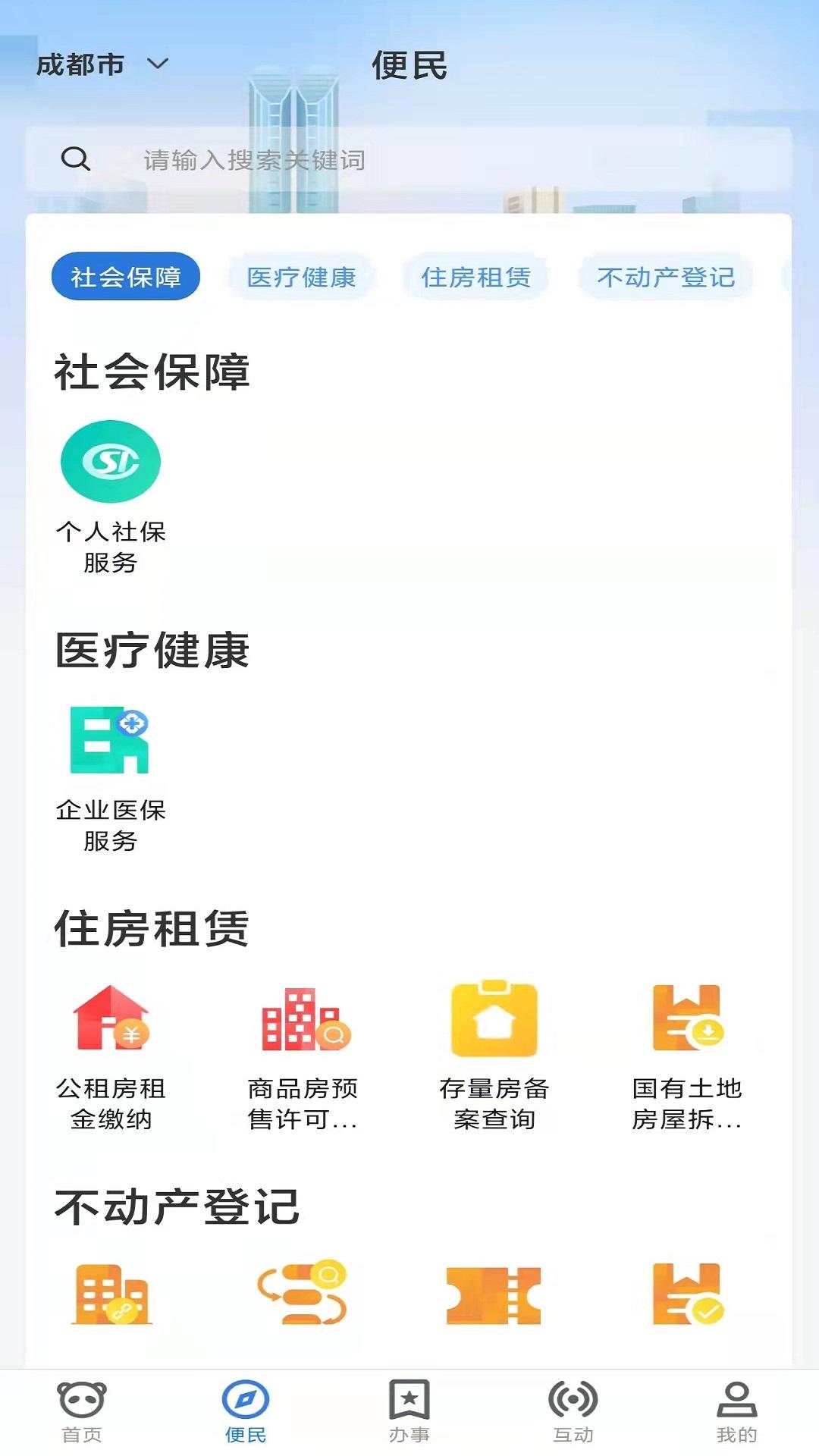Select the 社会保障 filter pill
Image resolution: width=819 pixels, height=1456 pixels.
coord(126,277)
